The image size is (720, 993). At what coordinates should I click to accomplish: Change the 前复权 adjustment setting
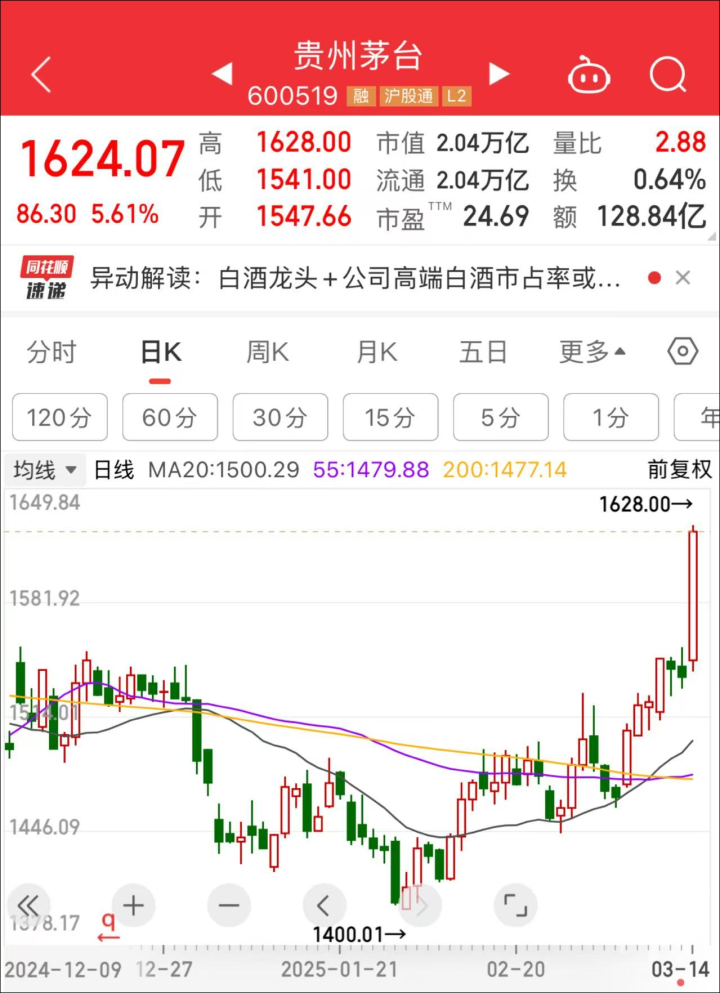click(679, 469)
